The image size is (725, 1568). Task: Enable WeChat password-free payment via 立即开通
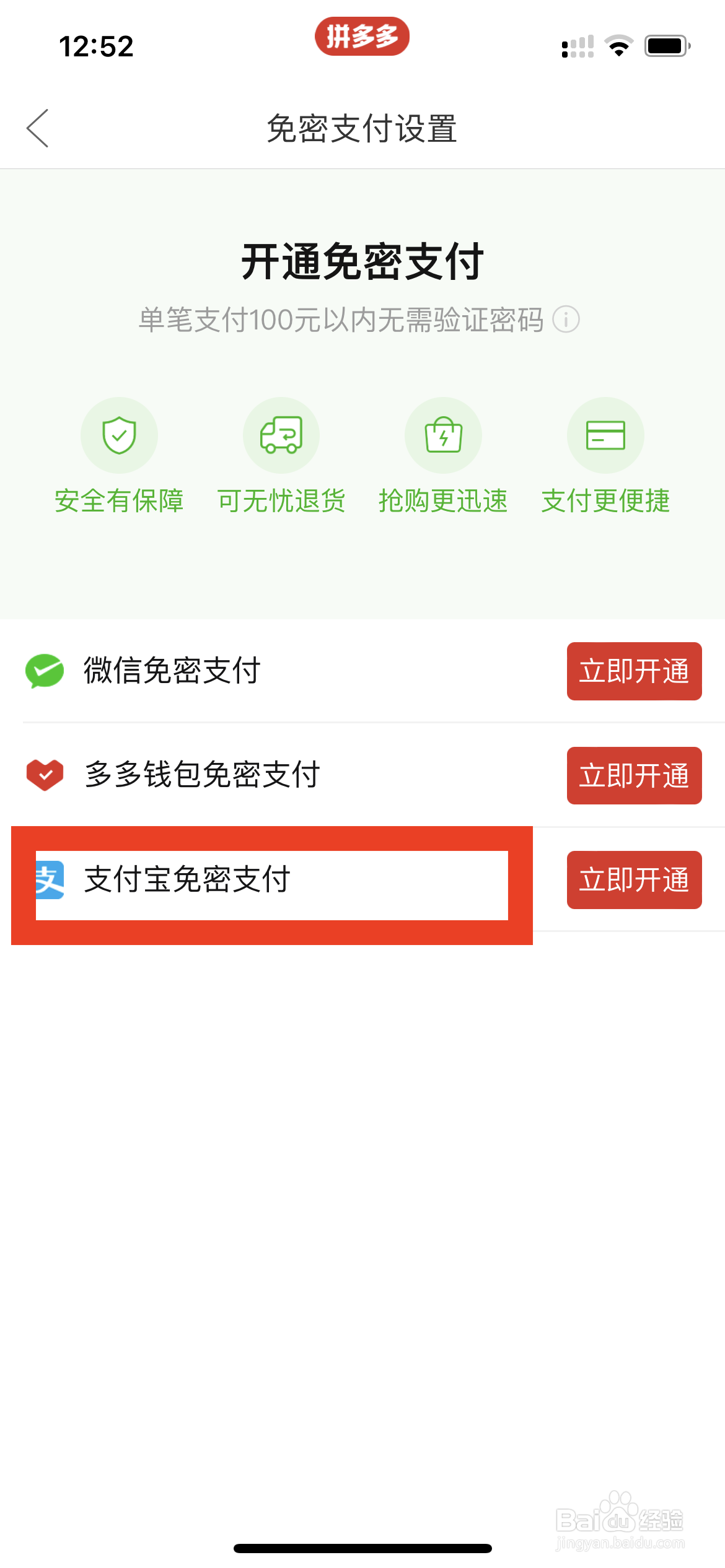(635, 671)
